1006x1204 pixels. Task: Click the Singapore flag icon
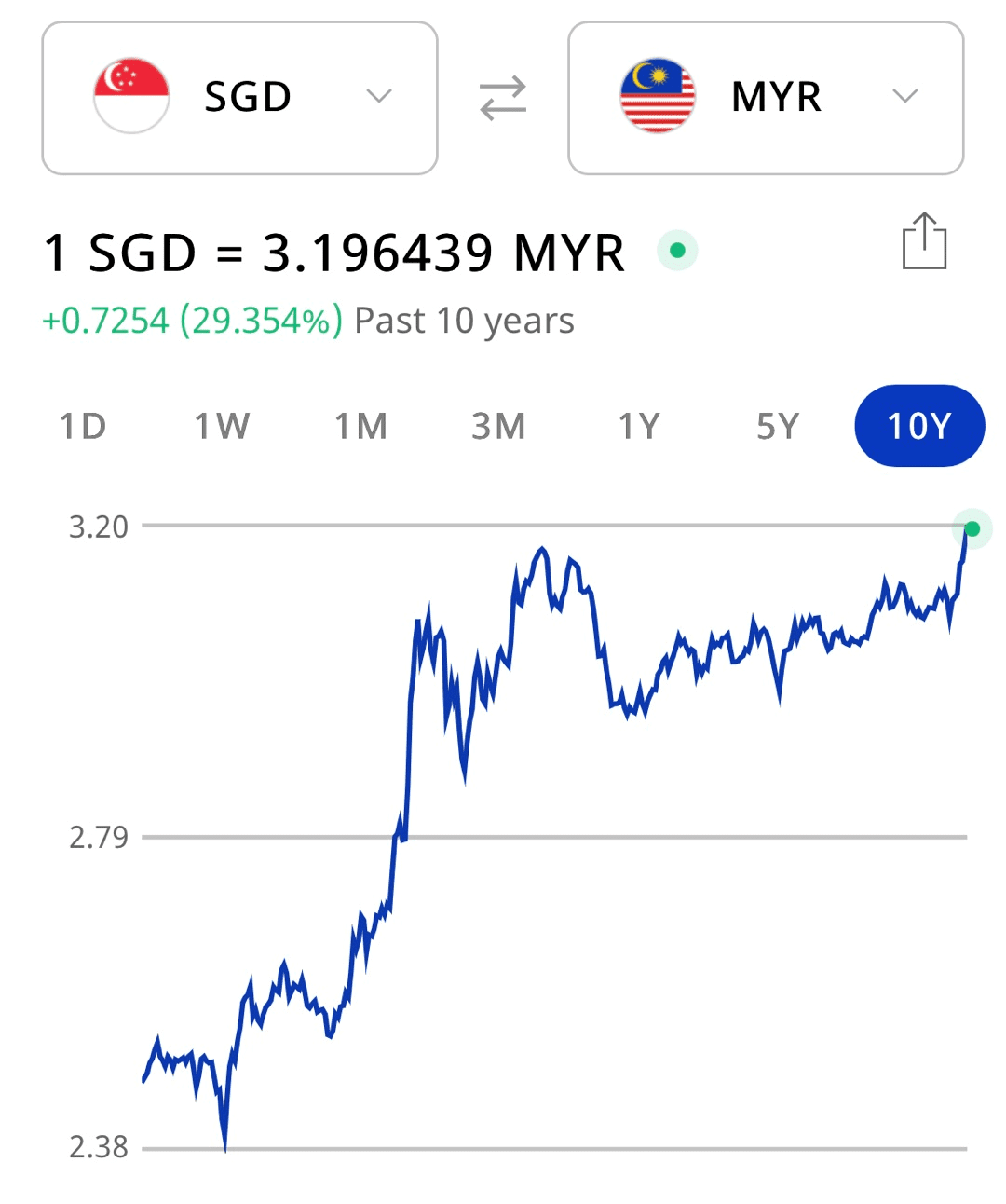point(130,94)
